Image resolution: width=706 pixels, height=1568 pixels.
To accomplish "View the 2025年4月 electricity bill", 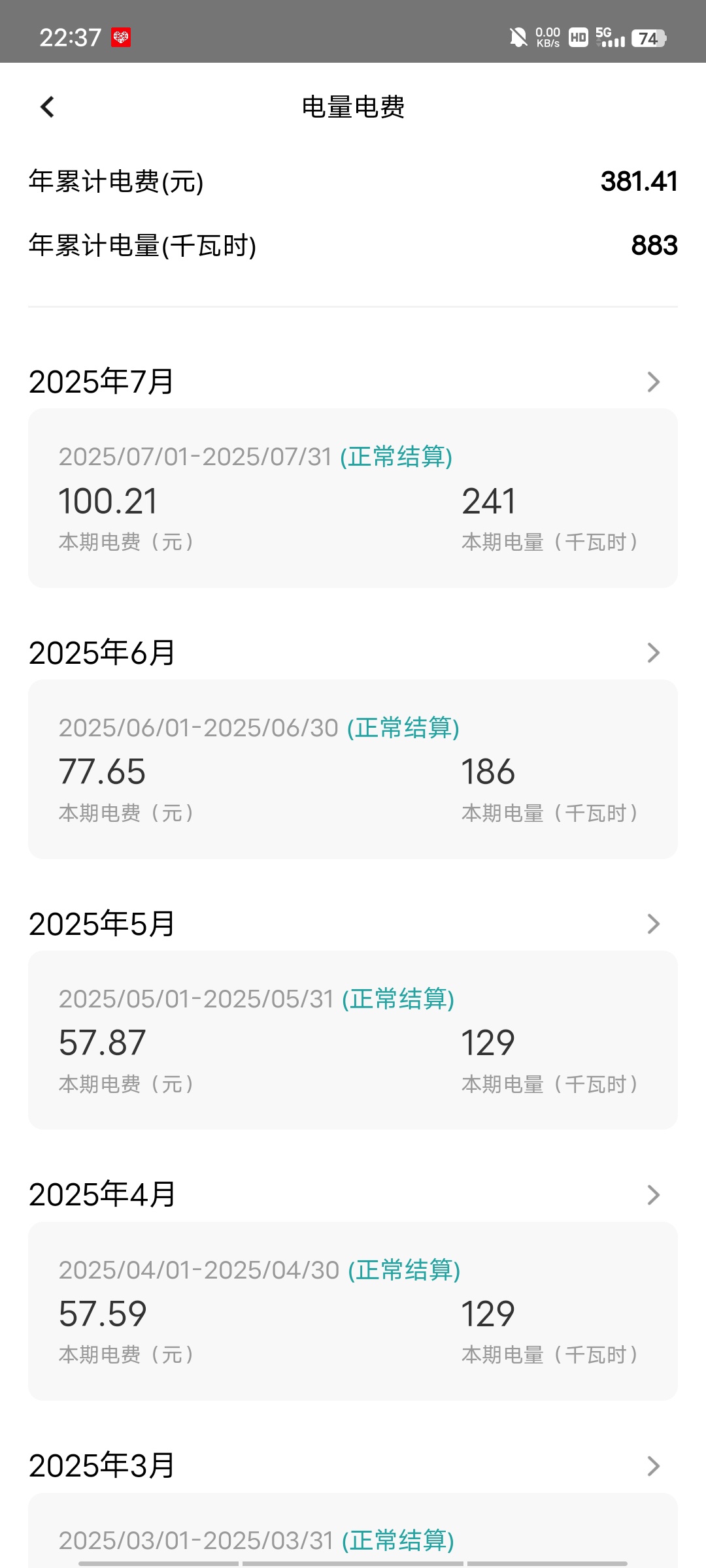I will pos(652,1195).
